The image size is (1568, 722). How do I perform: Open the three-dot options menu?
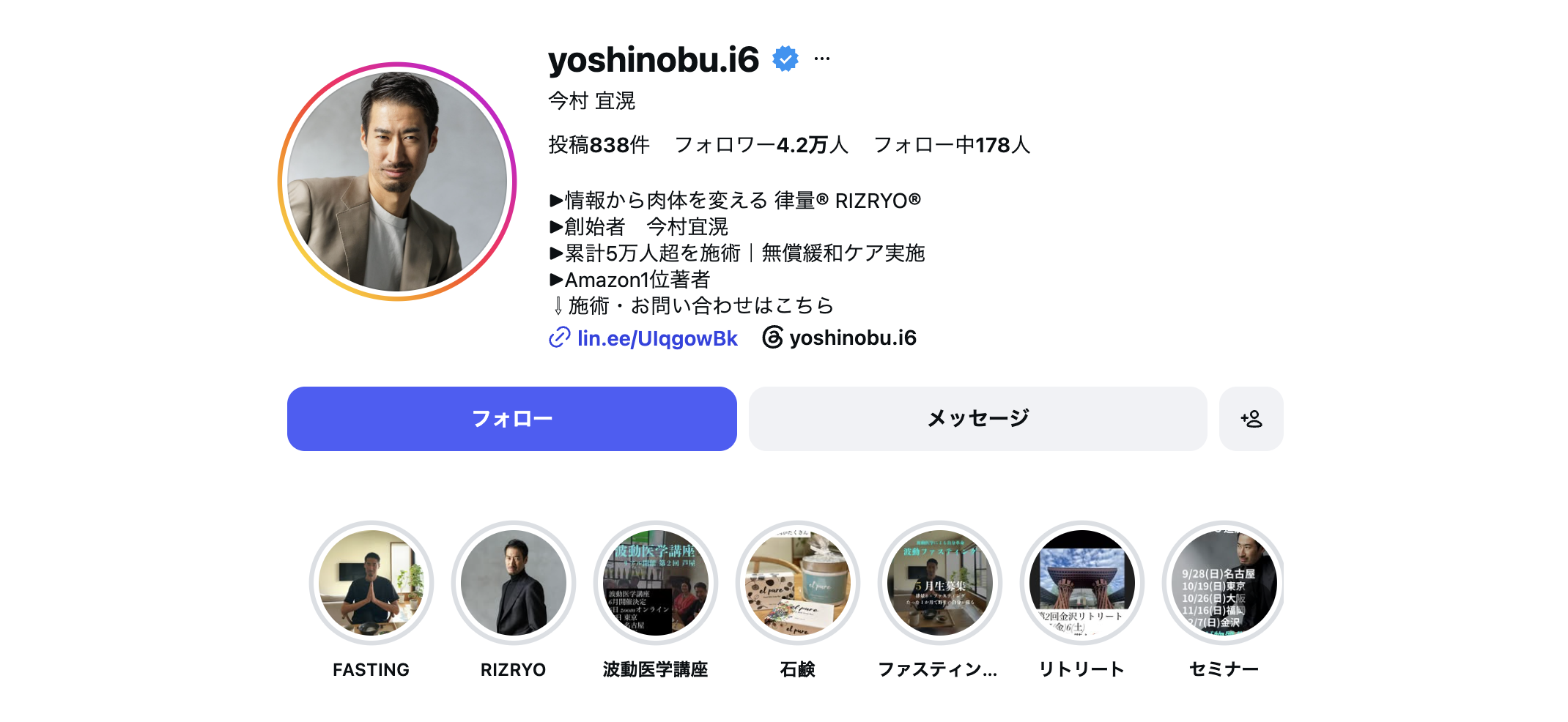(x=821, y=59)
